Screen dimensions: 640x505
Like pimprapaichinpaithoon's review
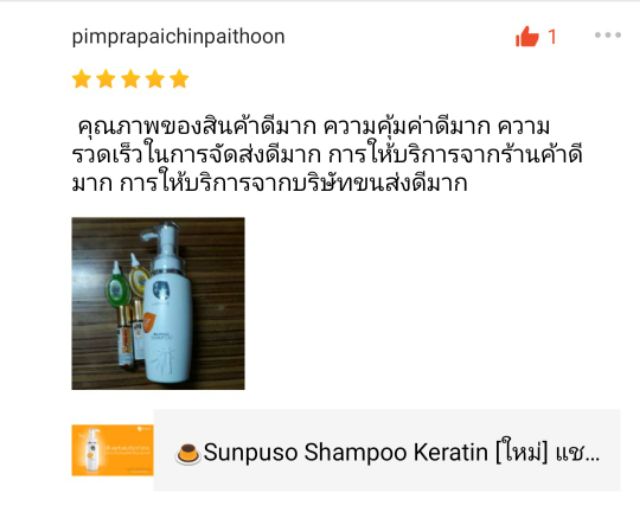[527, 37]
